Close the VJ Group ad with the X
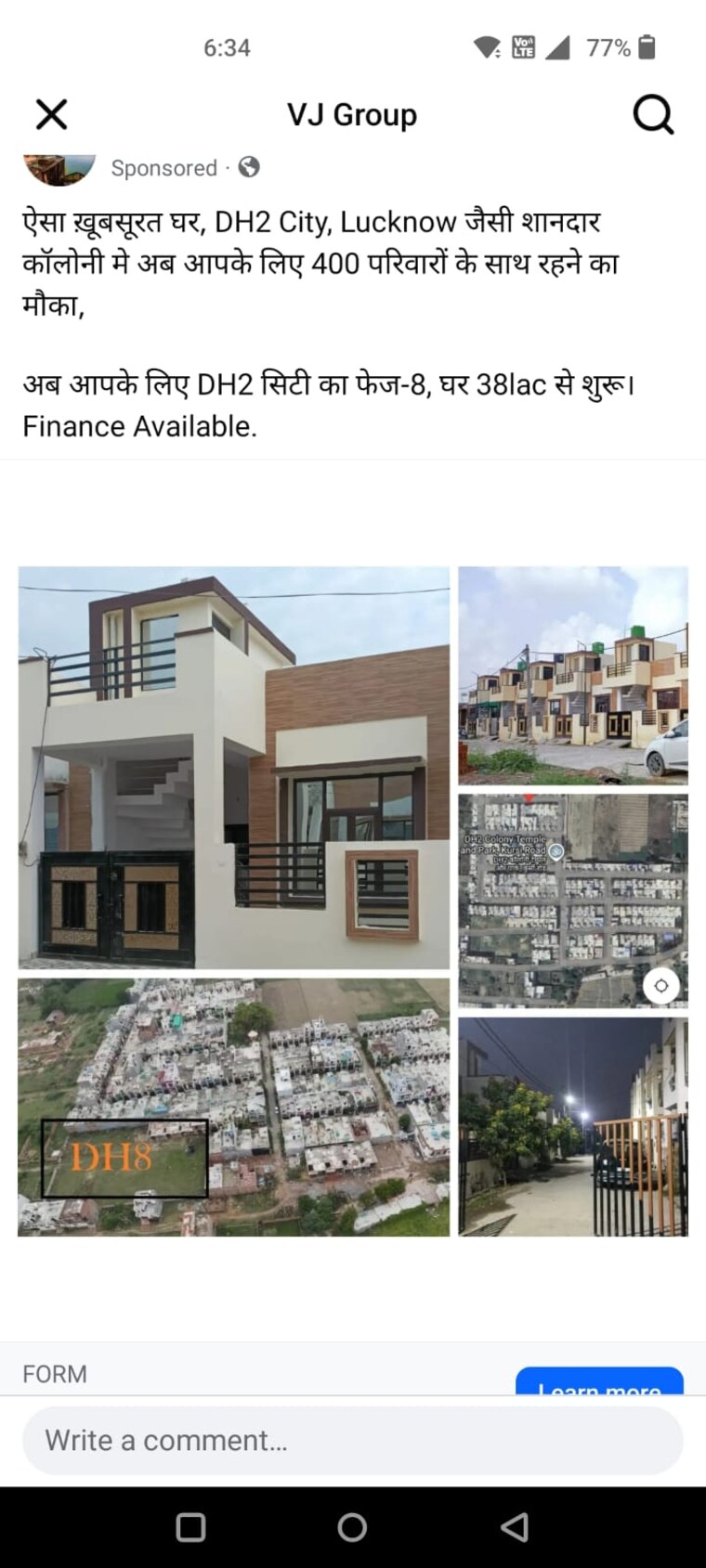The image size is (706, 1568). 51,113
